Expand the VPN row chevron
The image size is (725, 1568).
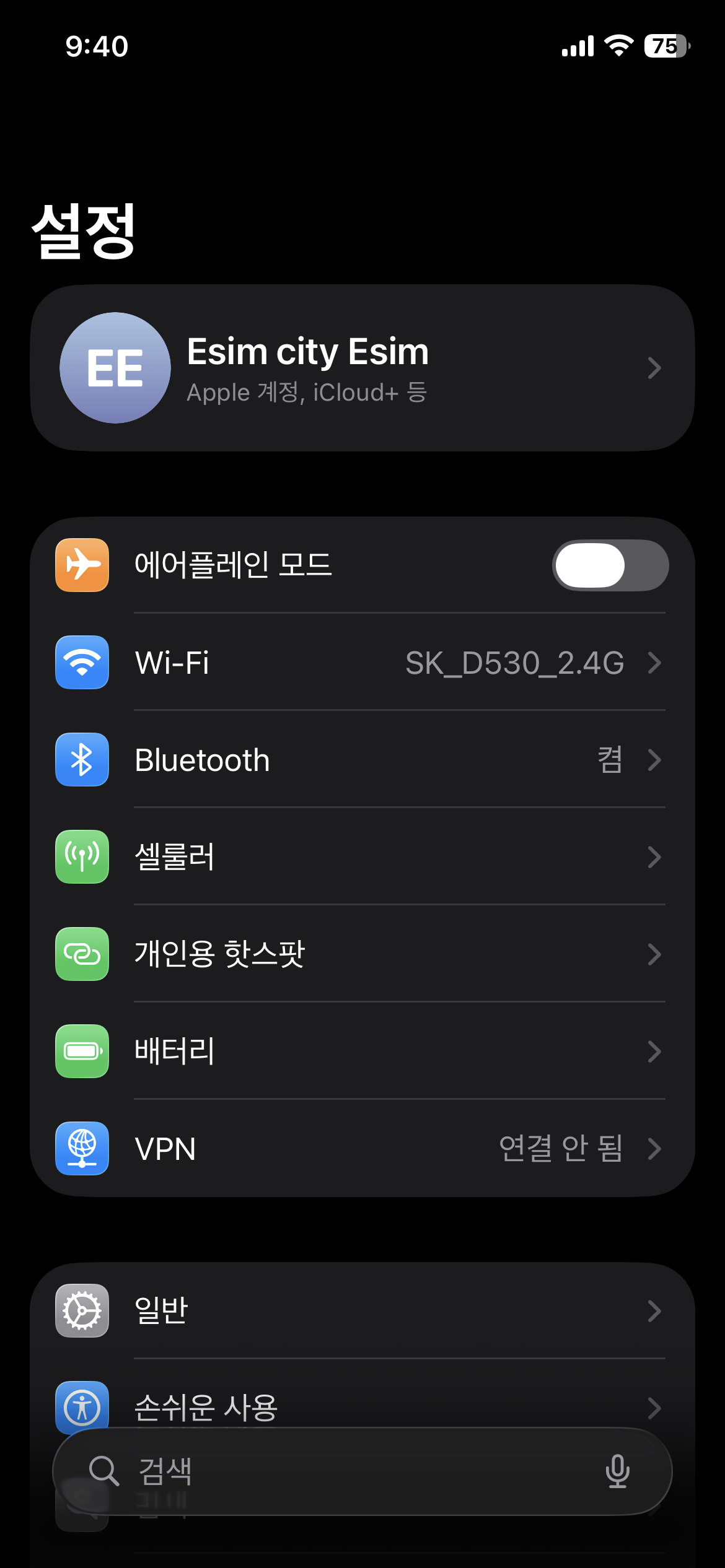(654, 1149)
